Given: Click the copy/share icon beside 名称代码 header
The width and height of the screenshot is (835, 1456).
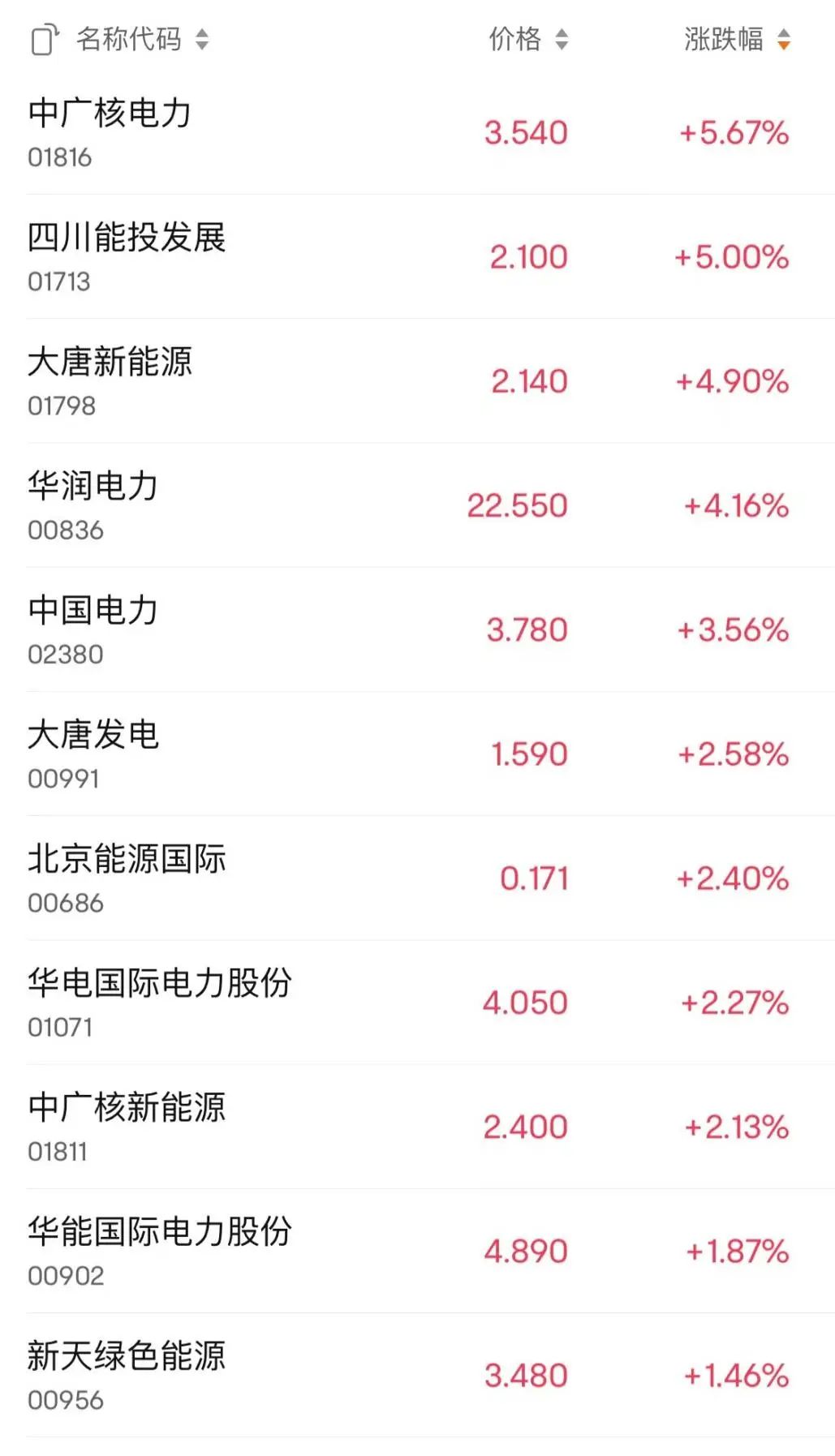Looking at the screenshot, I should coord(43,39).
